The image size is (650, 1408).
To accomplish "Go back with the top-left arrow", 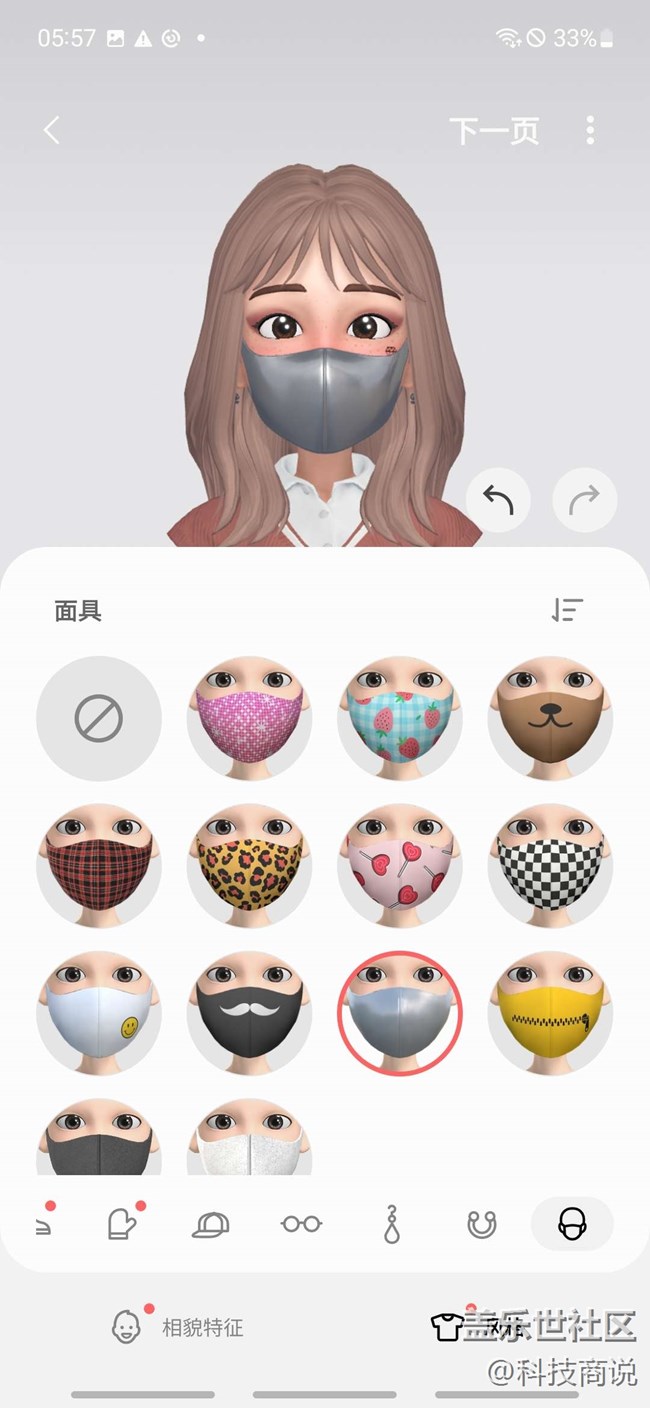I will click(x=52, y=130).
